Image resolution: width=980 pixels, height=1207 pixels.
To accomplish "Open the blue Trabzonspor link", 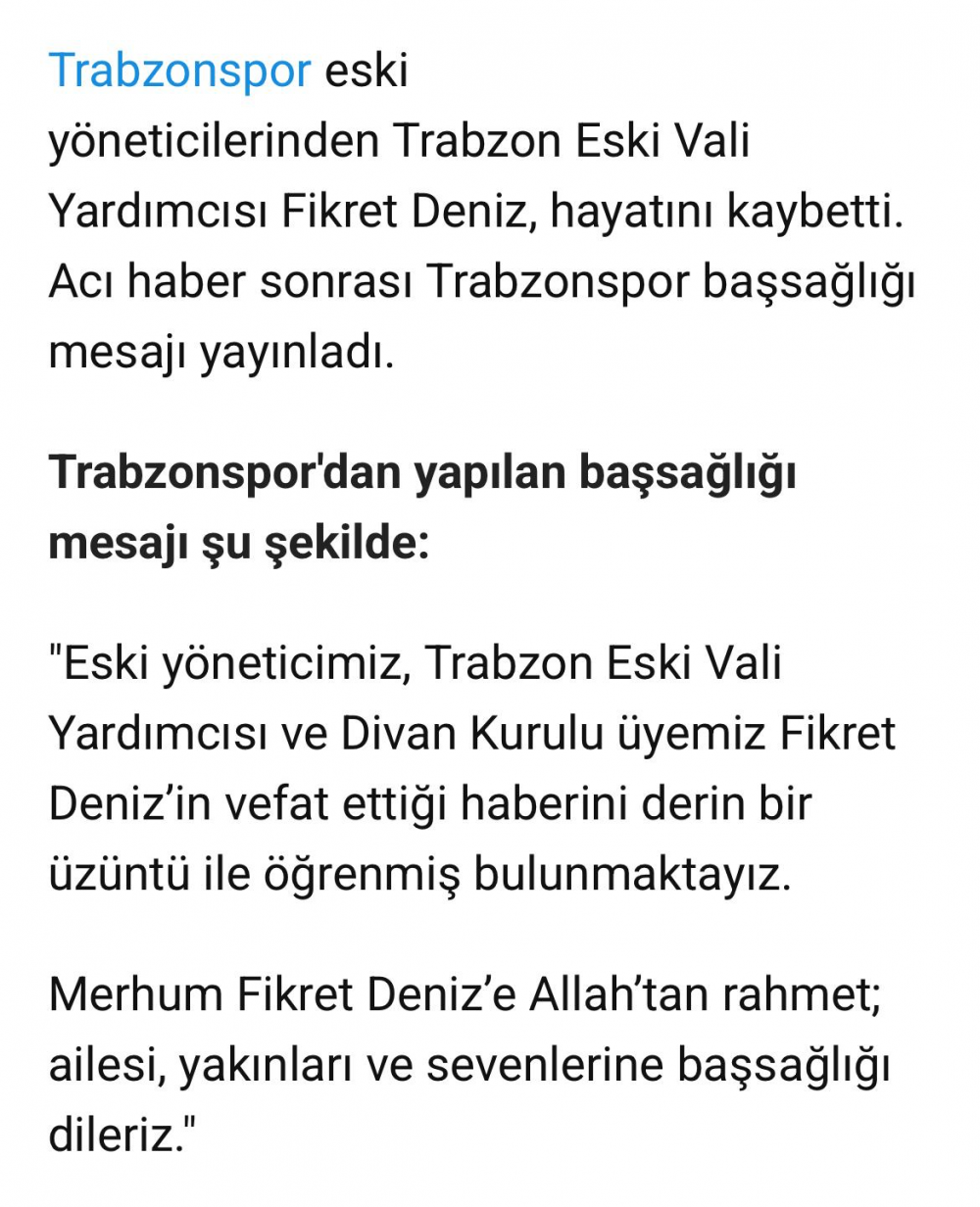I will 179,71.
